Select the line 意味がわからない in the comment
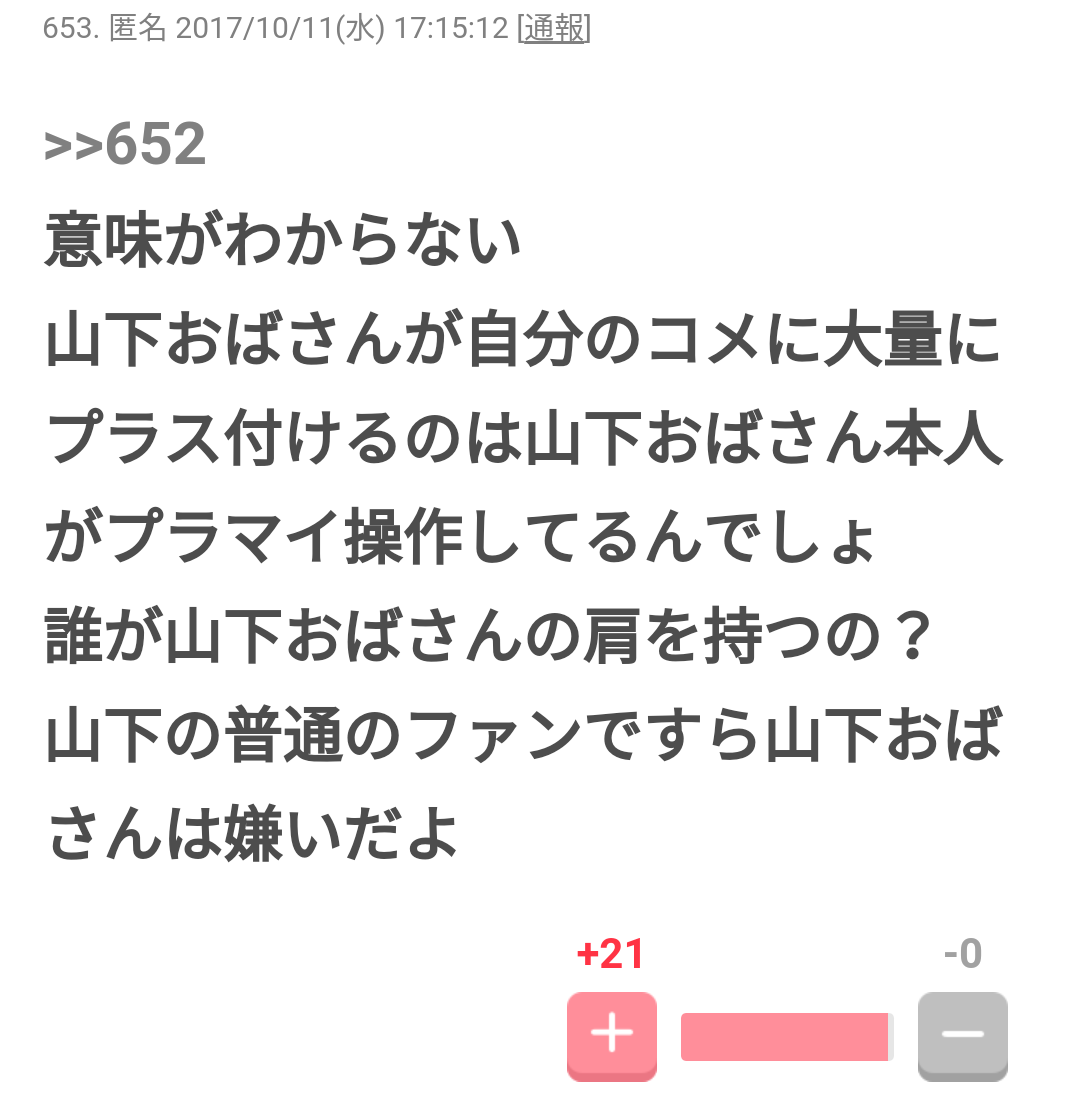The image size is (1080, 1106). (x=280, y=237)
